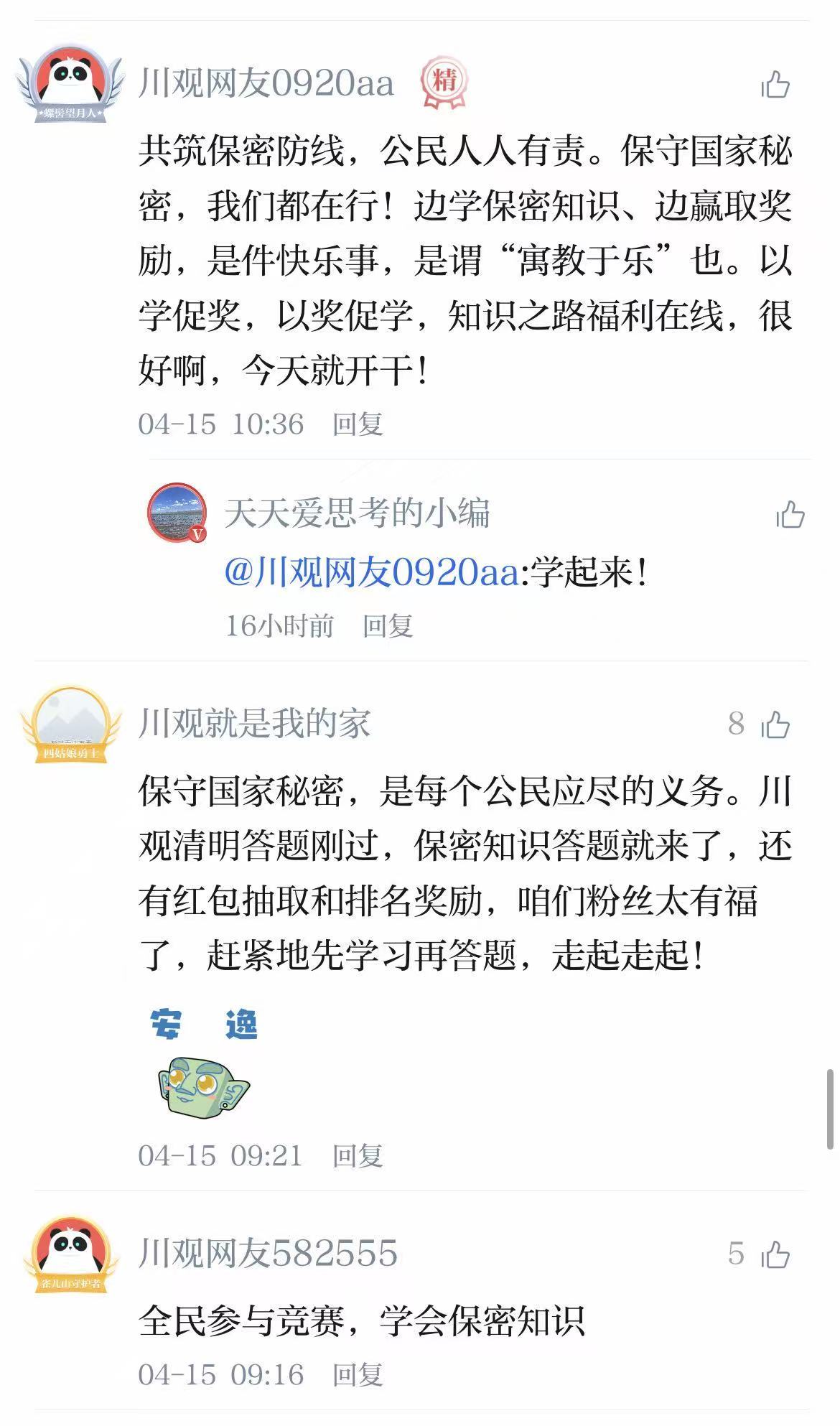840x1426 pixels.
Task: Like the comment by 川观网友0920aa
Action: [x=775, y=85]
